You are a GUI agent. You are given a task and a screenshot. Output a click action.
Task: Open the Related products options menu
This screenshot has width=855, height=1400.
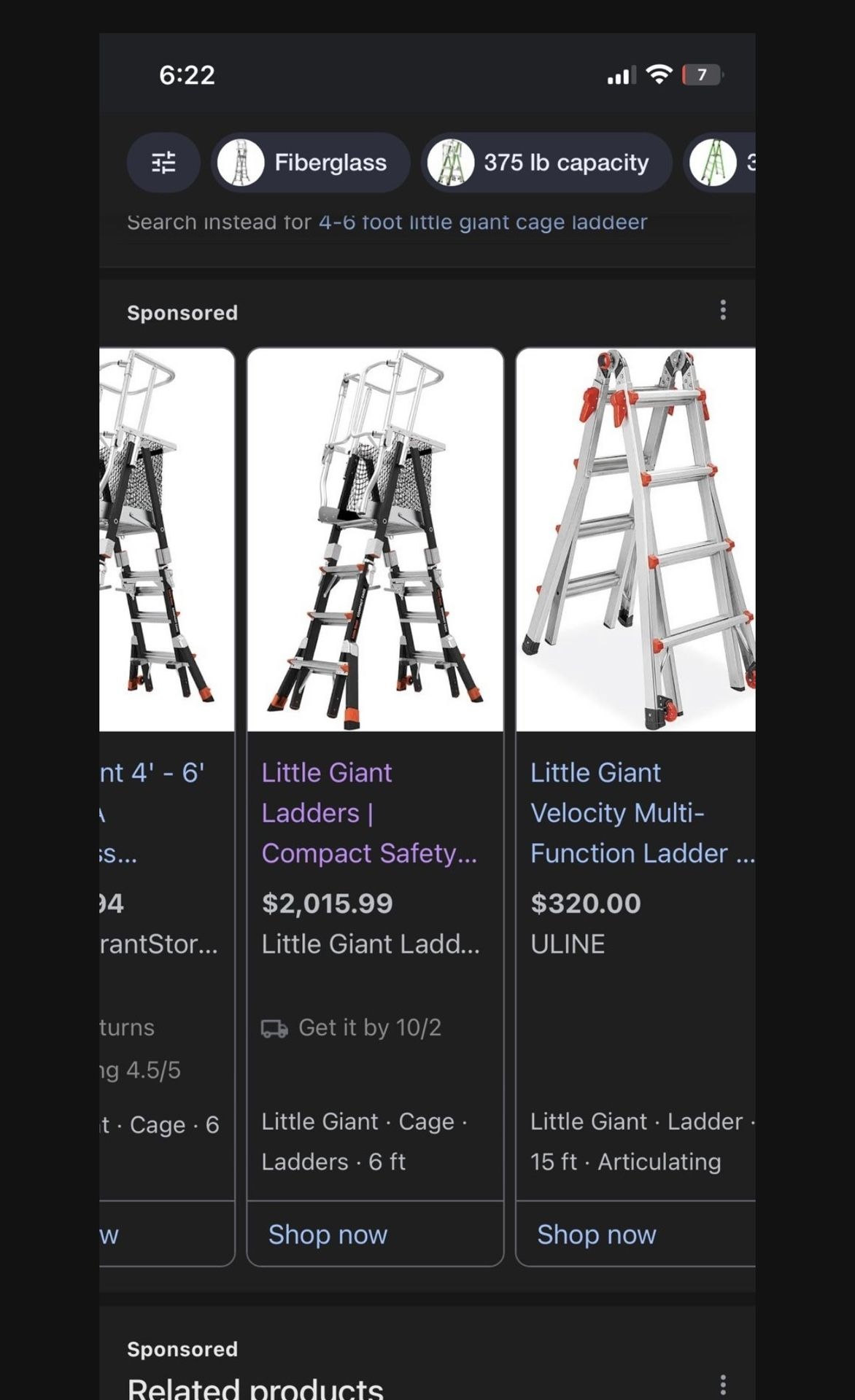click(722, 1384)
